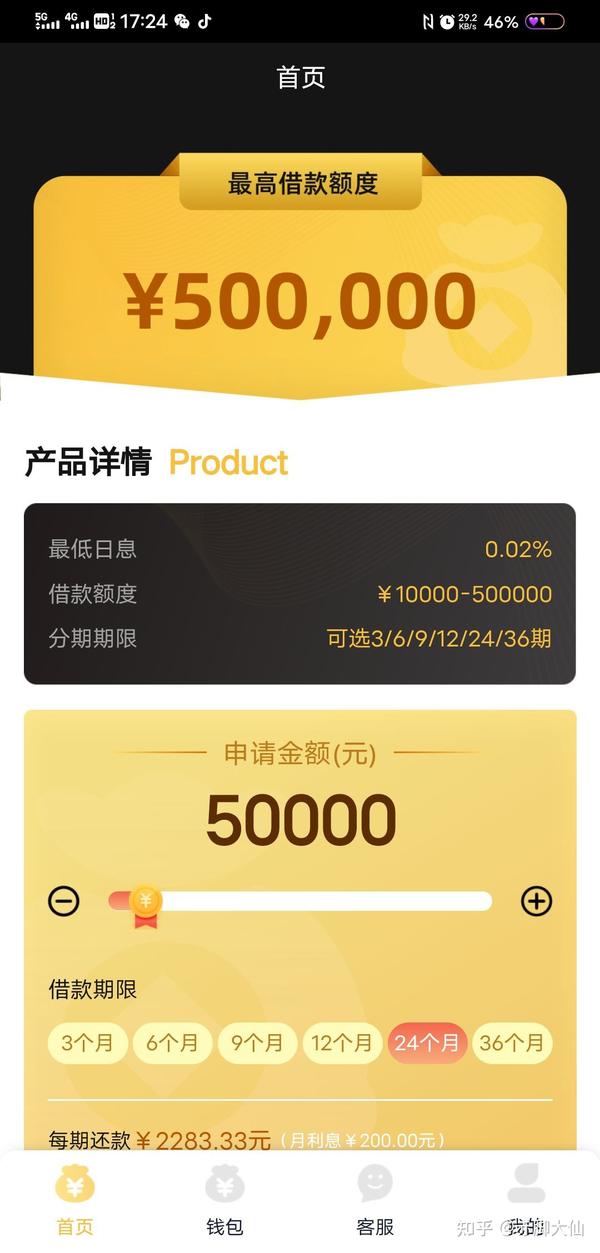Screen dimensions: 600x1253
Task: Tap the selected 24个月 term chip
Action: (x=427, y=1043)
